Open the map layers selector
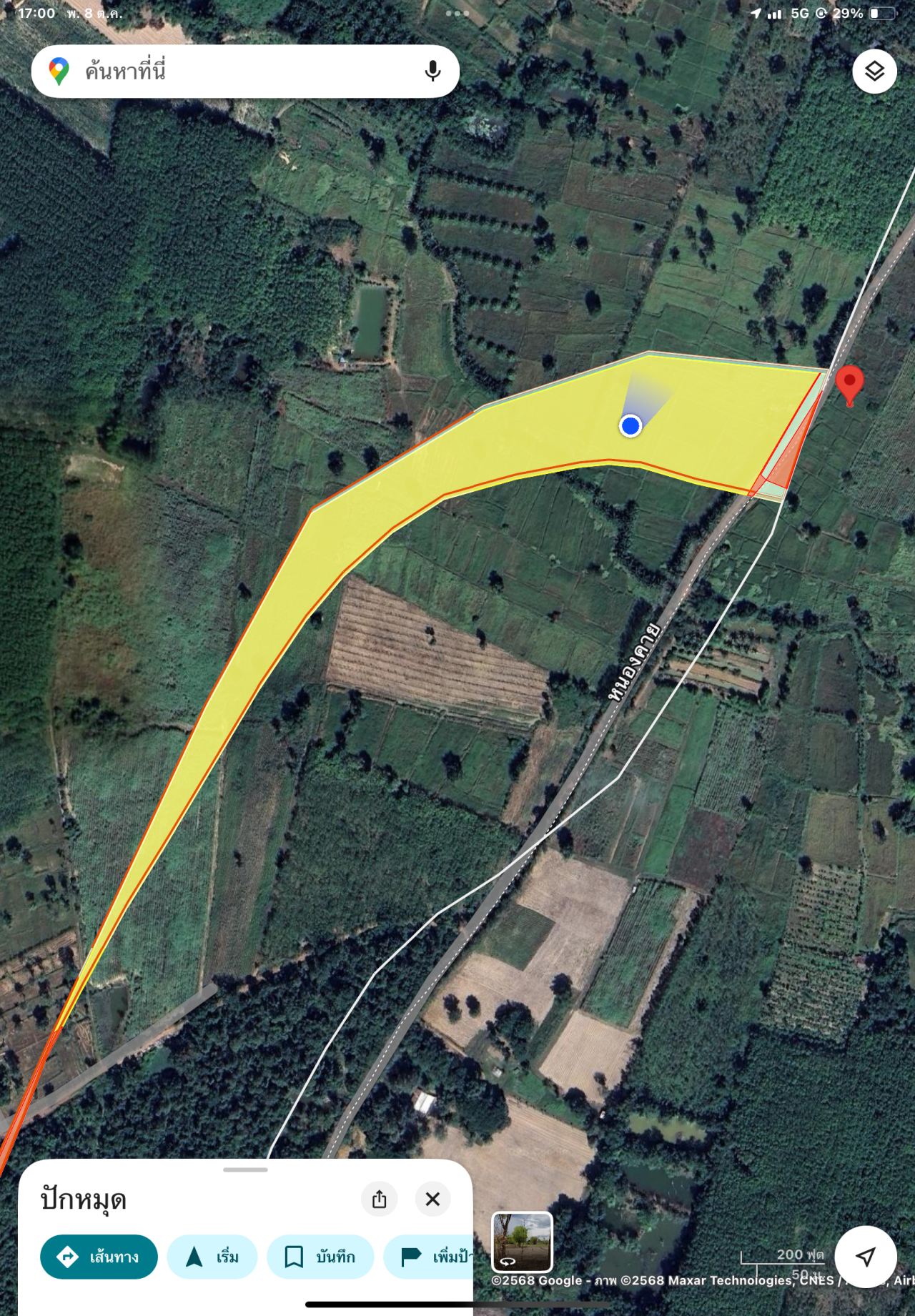 point(874,71)
